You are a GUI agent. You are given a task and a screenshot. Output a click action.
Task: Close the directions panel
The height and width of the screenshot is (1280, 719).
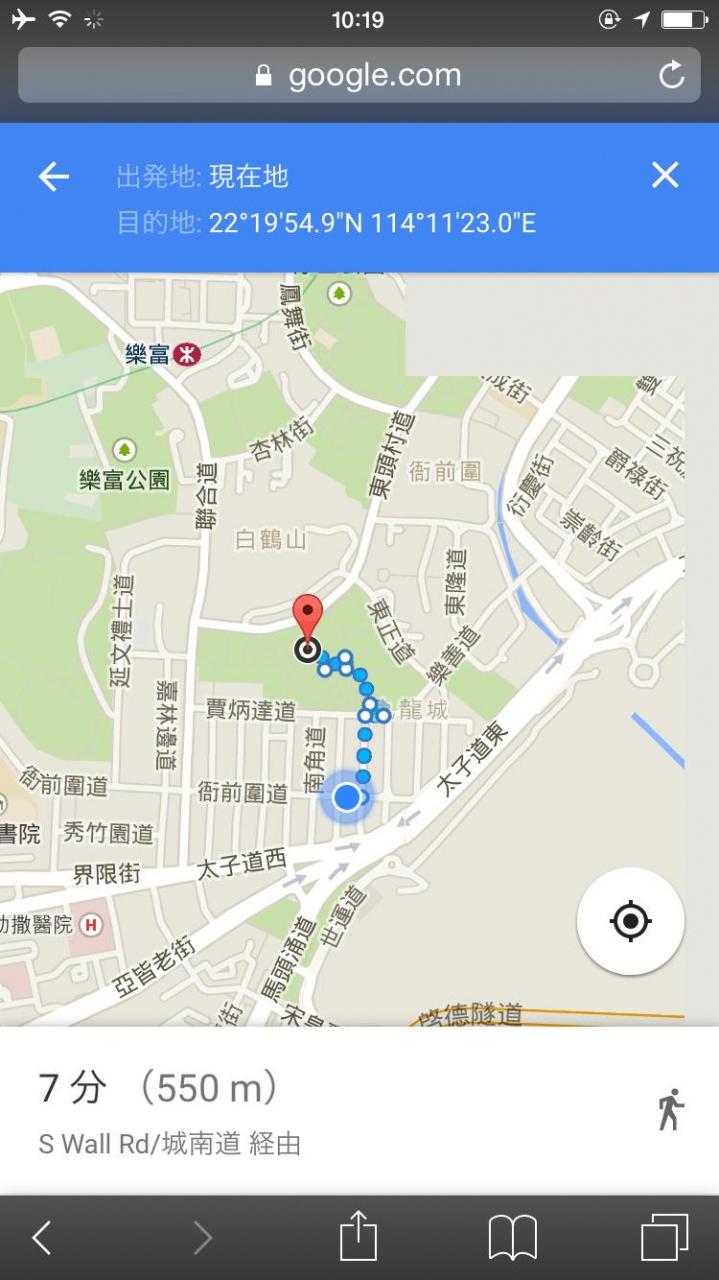pos(665,176)
